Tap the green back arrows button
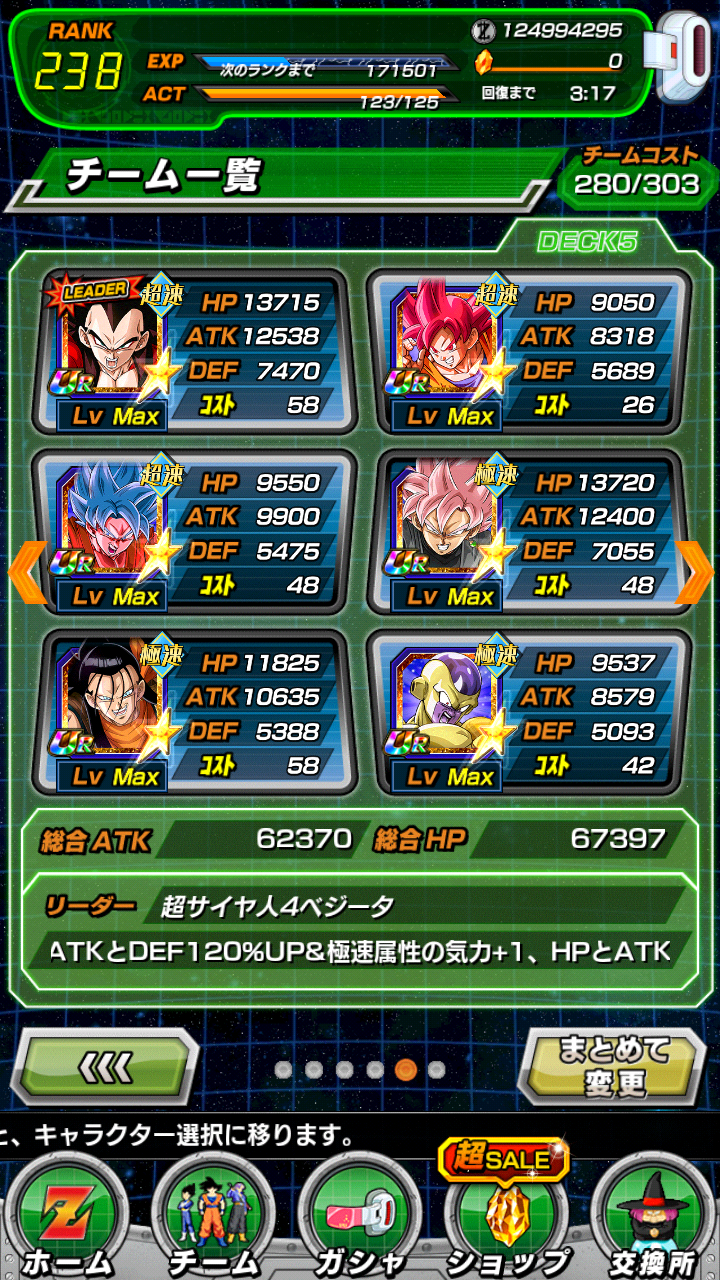The height and width of the screenshot is (1280, 720). (x=107, y=1068)
